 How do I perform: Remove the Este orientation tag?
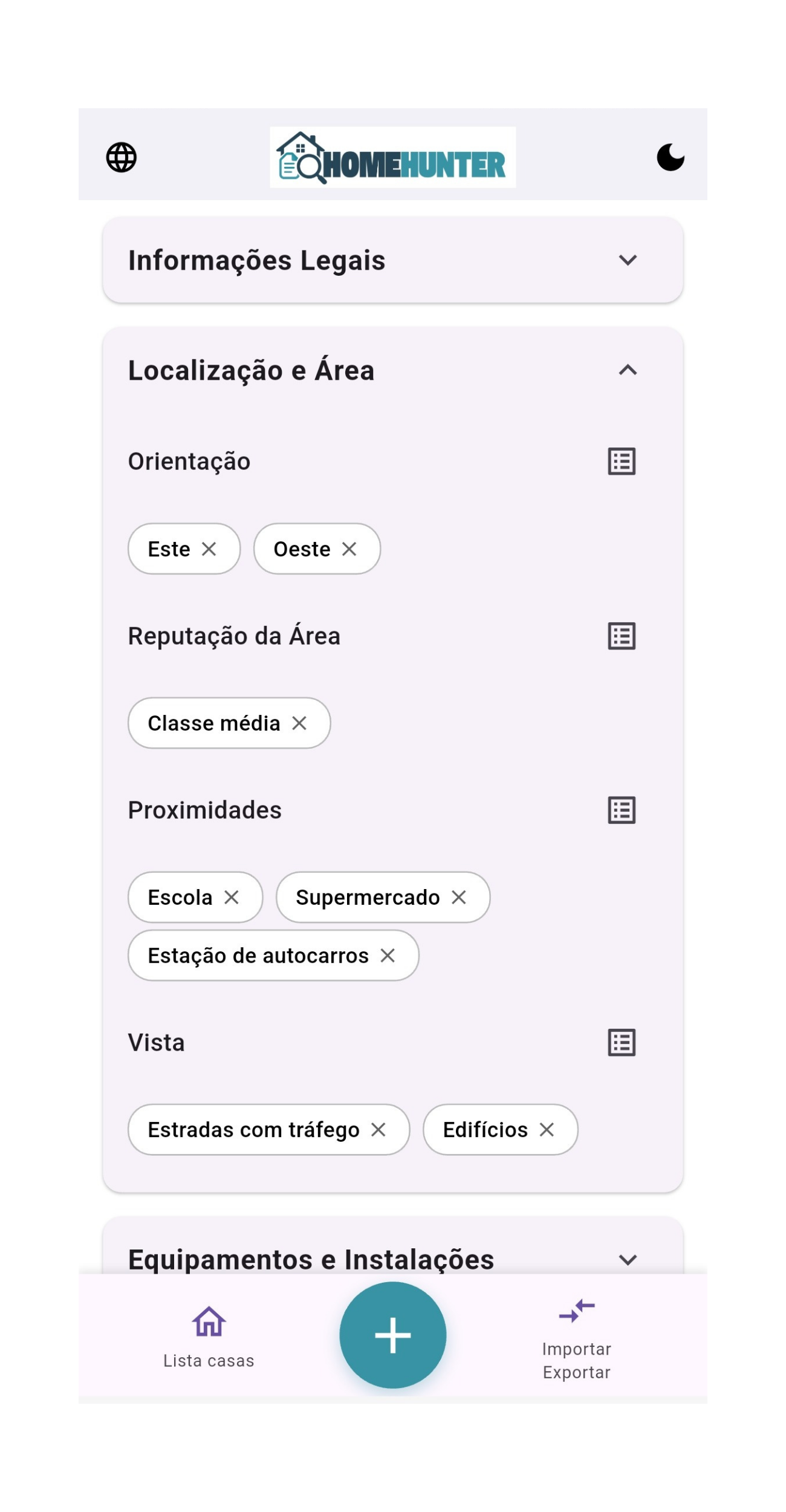pyautogui.click(x=210, y=549)
